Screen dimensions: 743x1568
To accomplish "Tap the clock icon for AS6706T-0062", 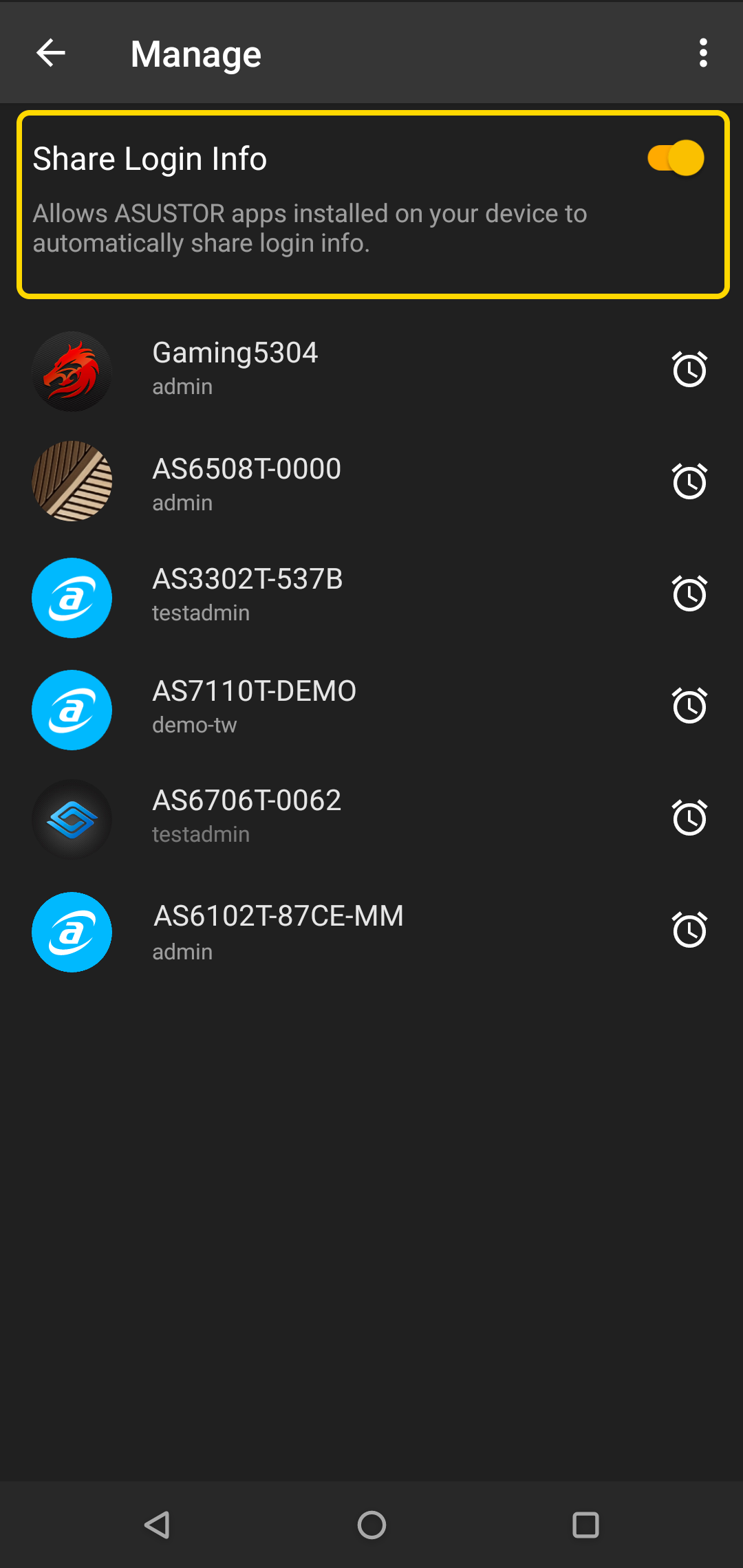I will pyautogui.click(x=689, y=818).
